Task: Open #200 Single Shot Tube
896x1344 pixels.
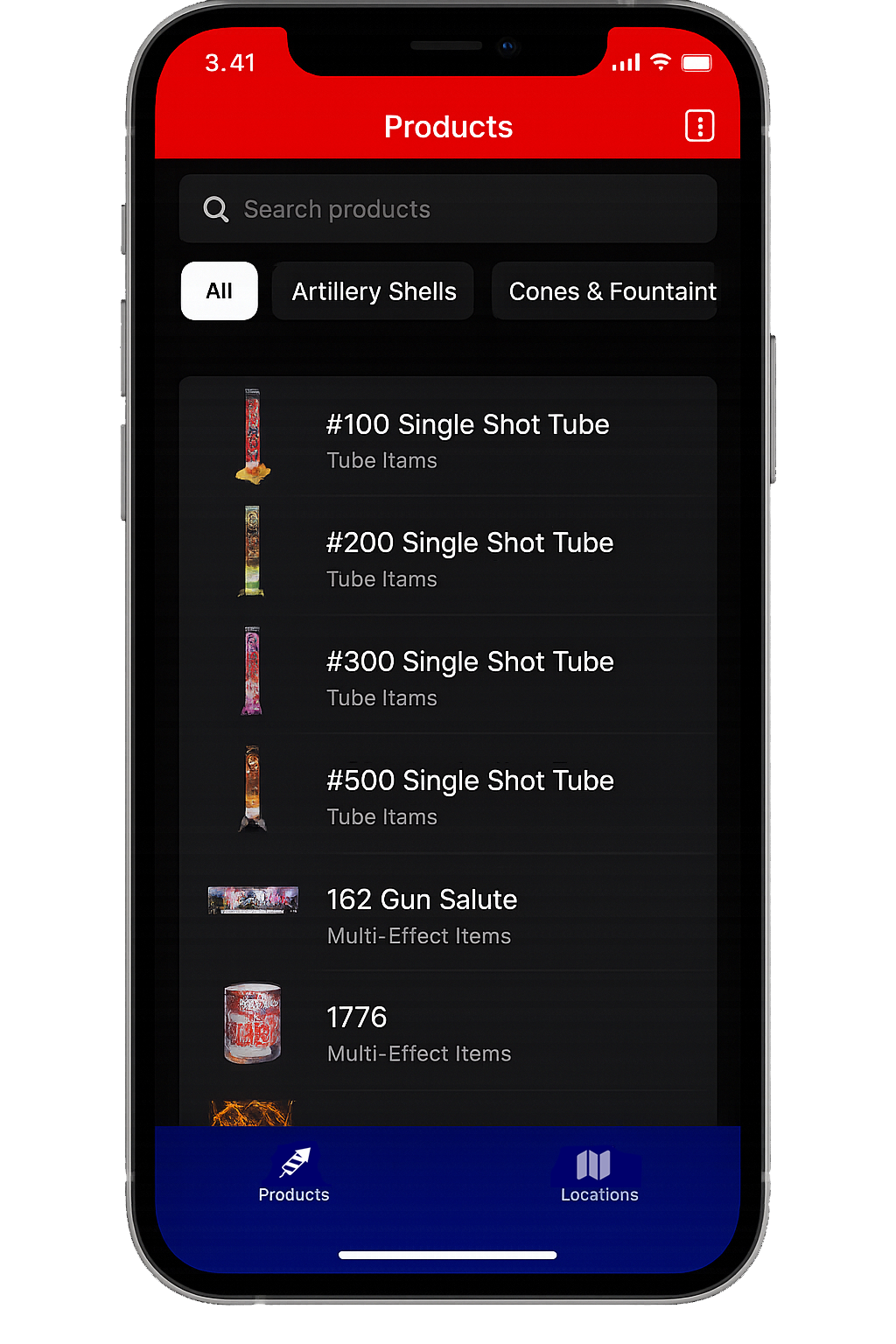Action: click(469, 556)
